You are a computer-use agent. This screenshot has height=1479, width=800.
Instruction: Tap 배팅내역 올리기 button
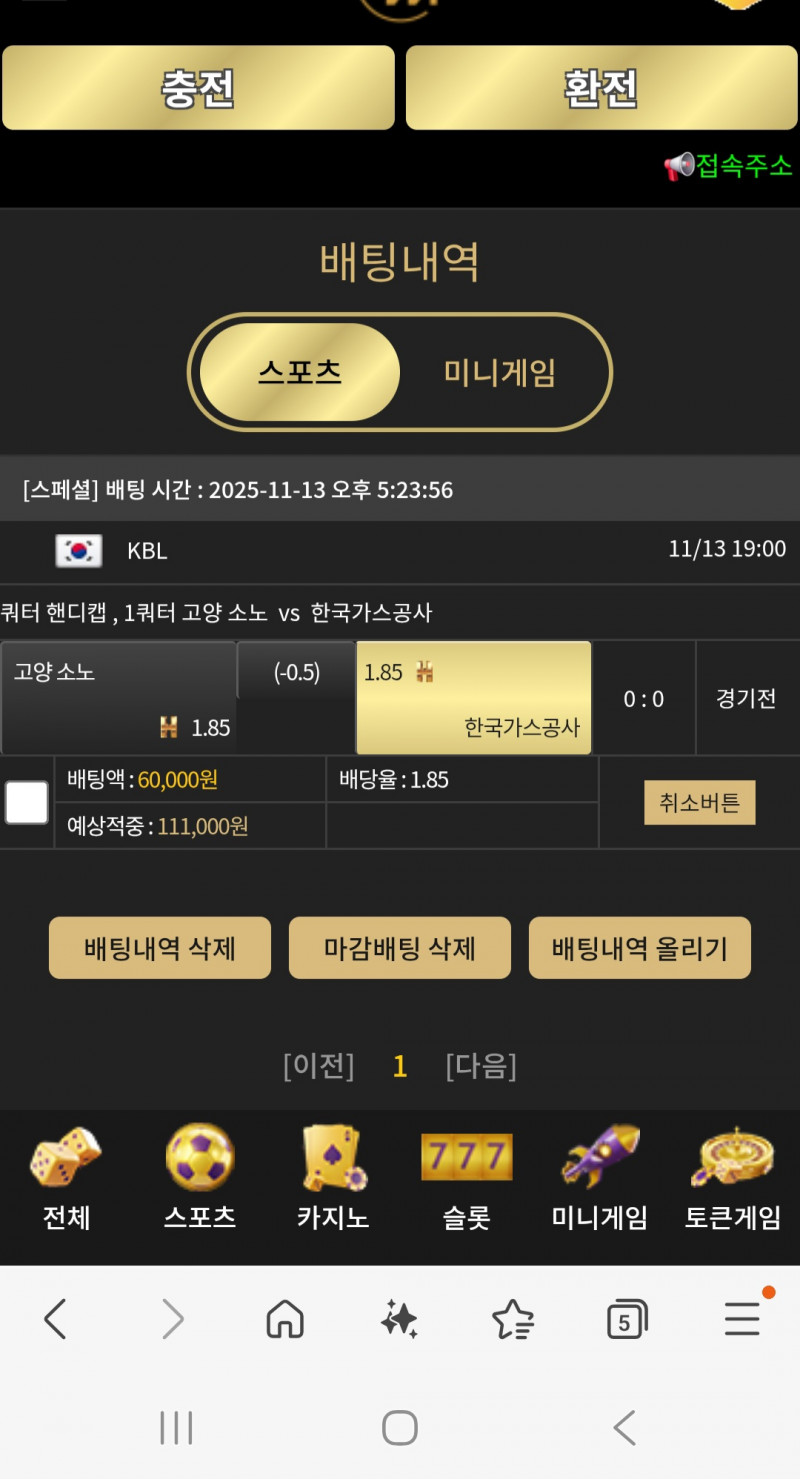coord(640,948)
